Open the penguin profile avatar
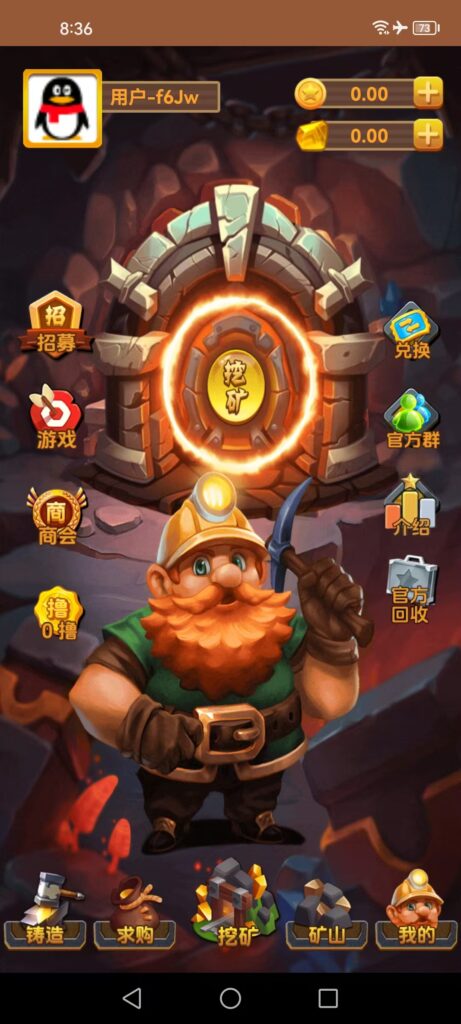The image size is (461, 1024). click(x=63, y=108)
